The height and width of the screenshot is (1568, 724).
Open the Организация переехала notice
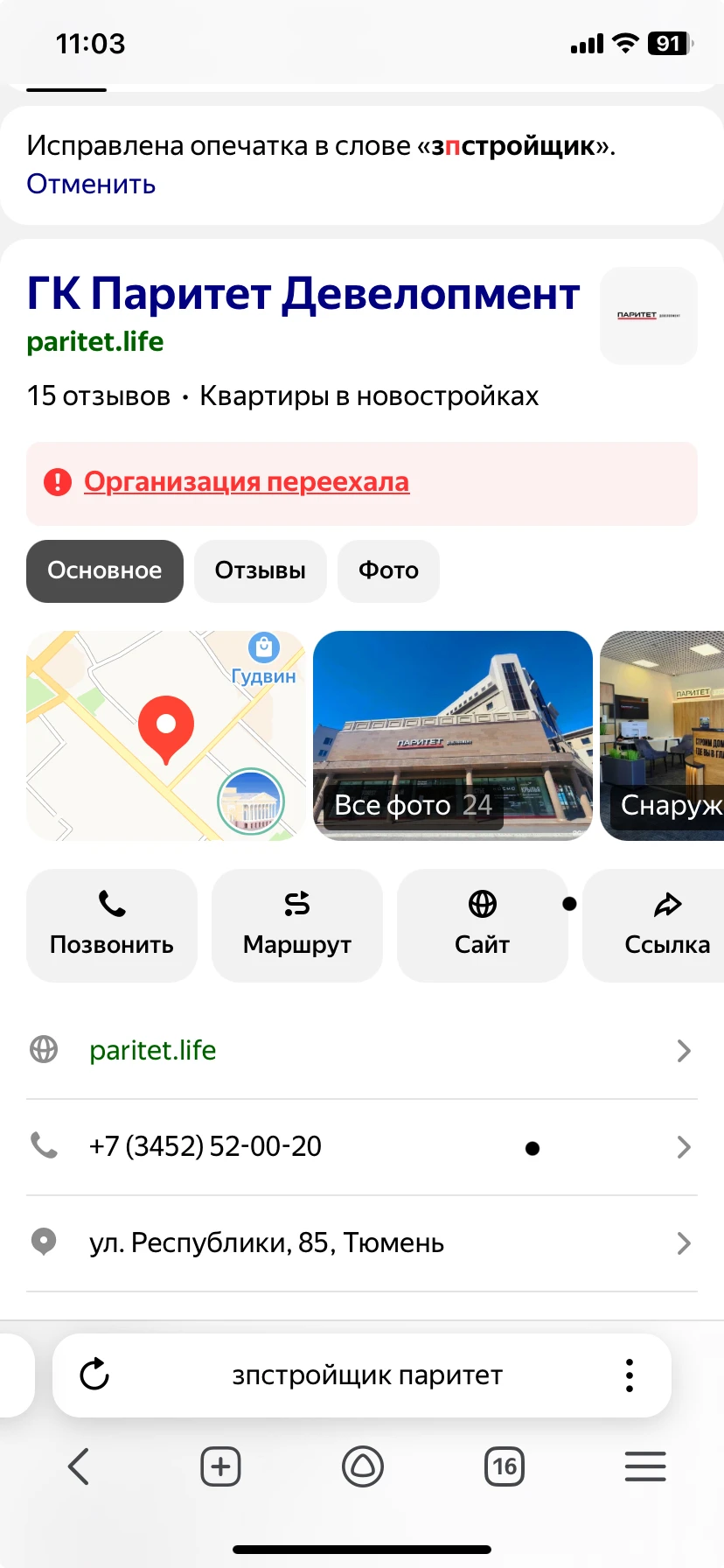pos(247,482)
